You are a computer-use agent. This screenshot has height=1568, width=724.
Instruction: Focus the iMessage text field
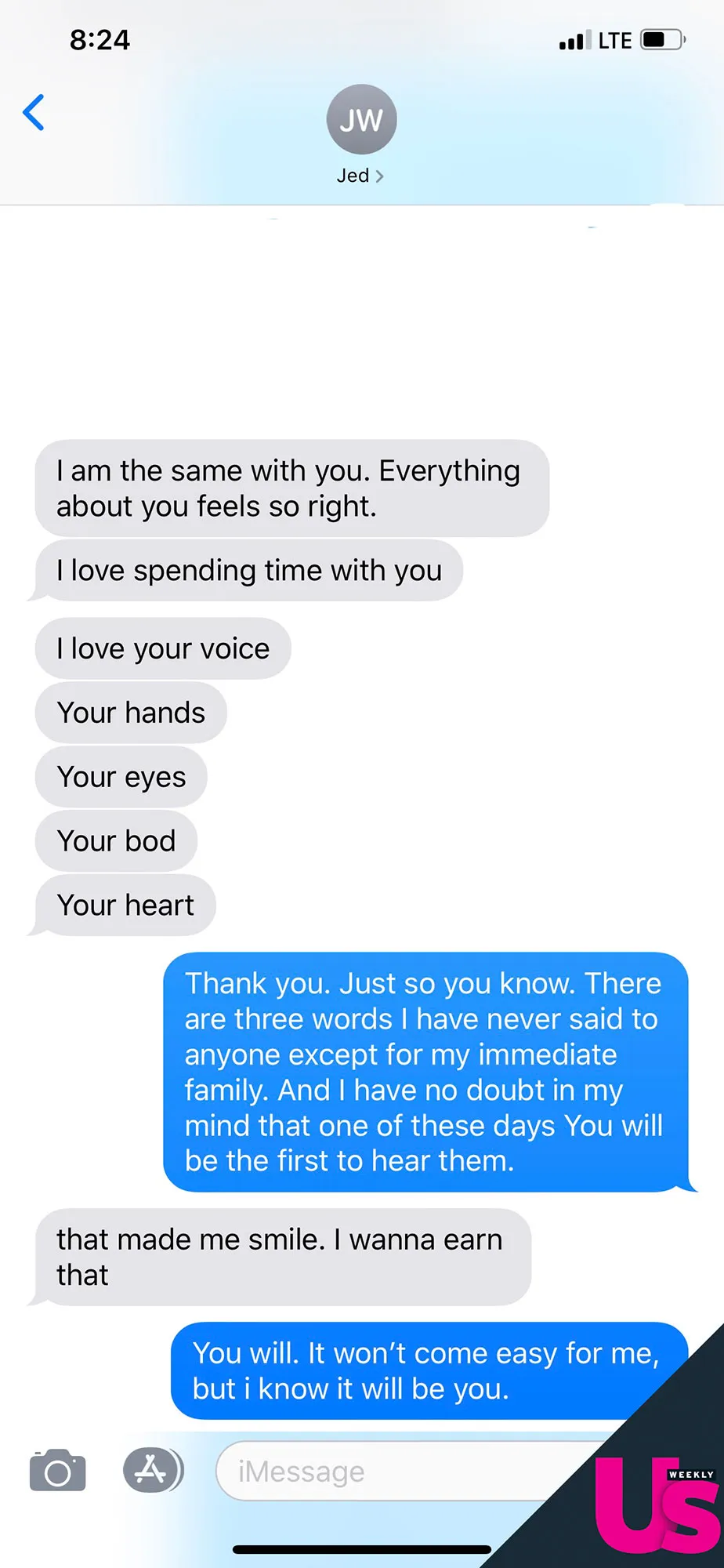tap(392, 1472)
